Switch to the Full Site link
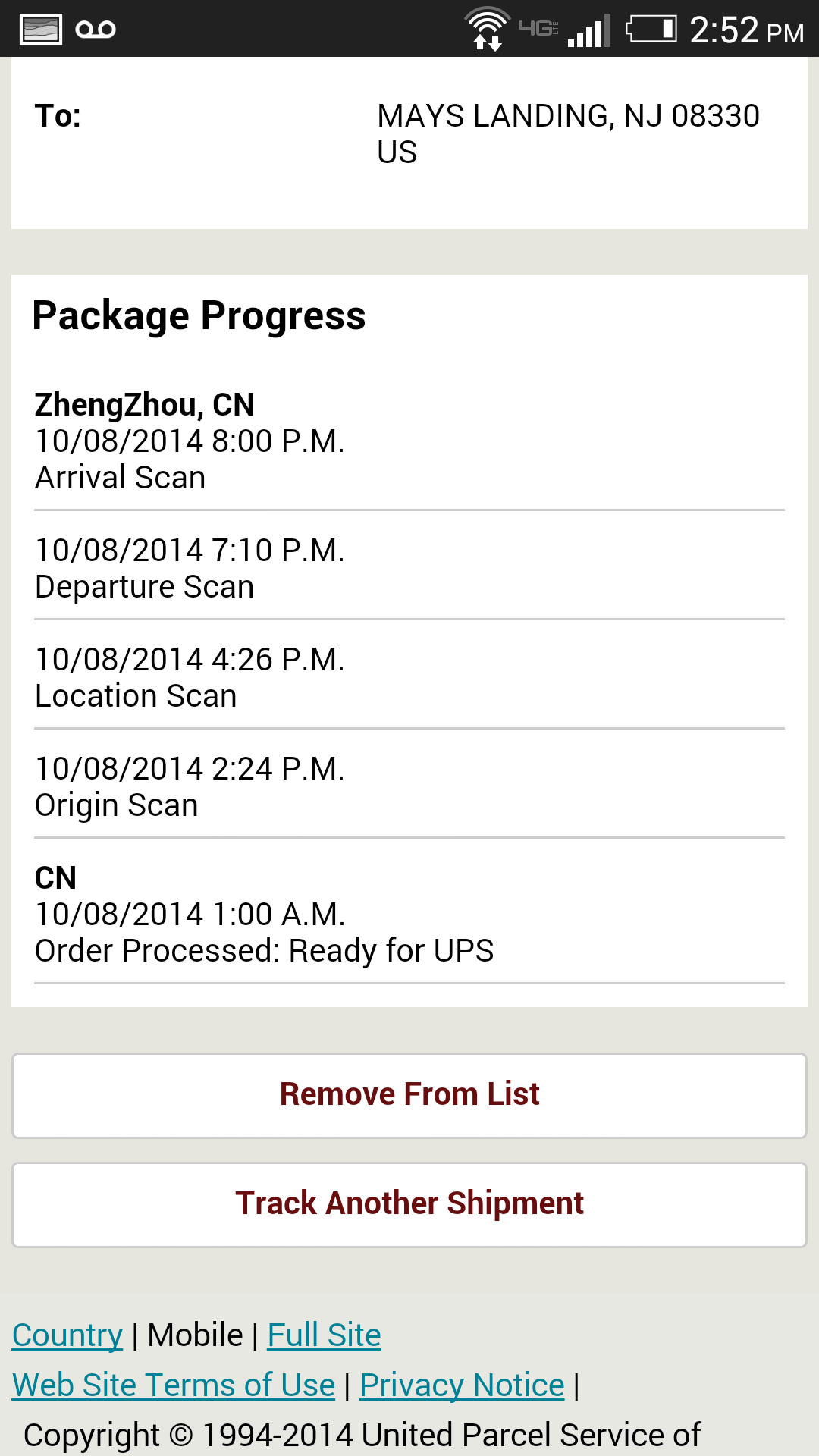 [324, 1335]
